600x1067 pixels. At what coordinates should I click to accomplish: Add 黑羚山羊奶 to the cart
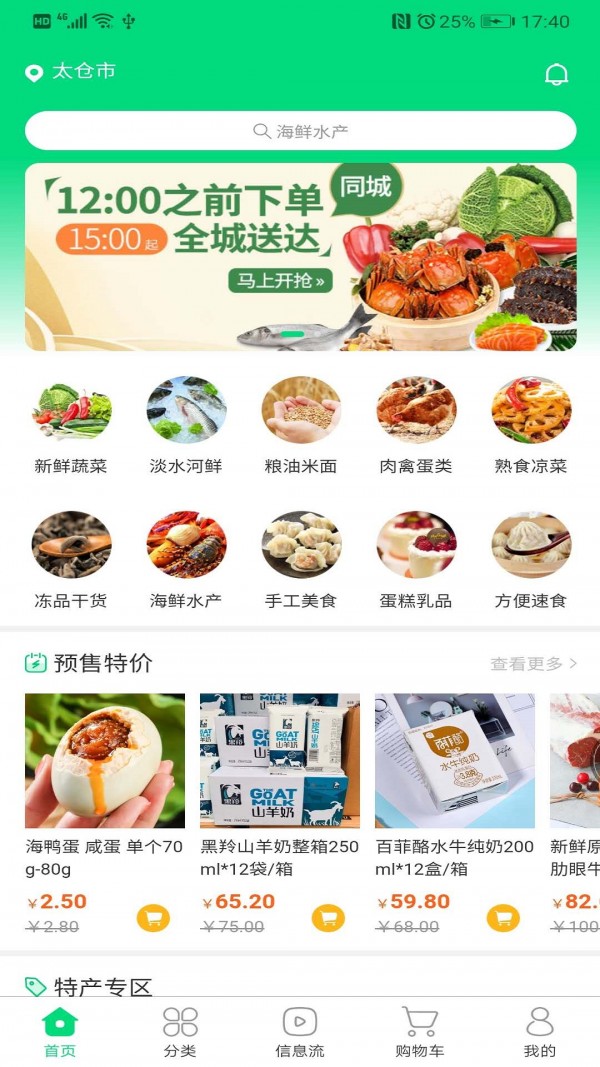328,917
